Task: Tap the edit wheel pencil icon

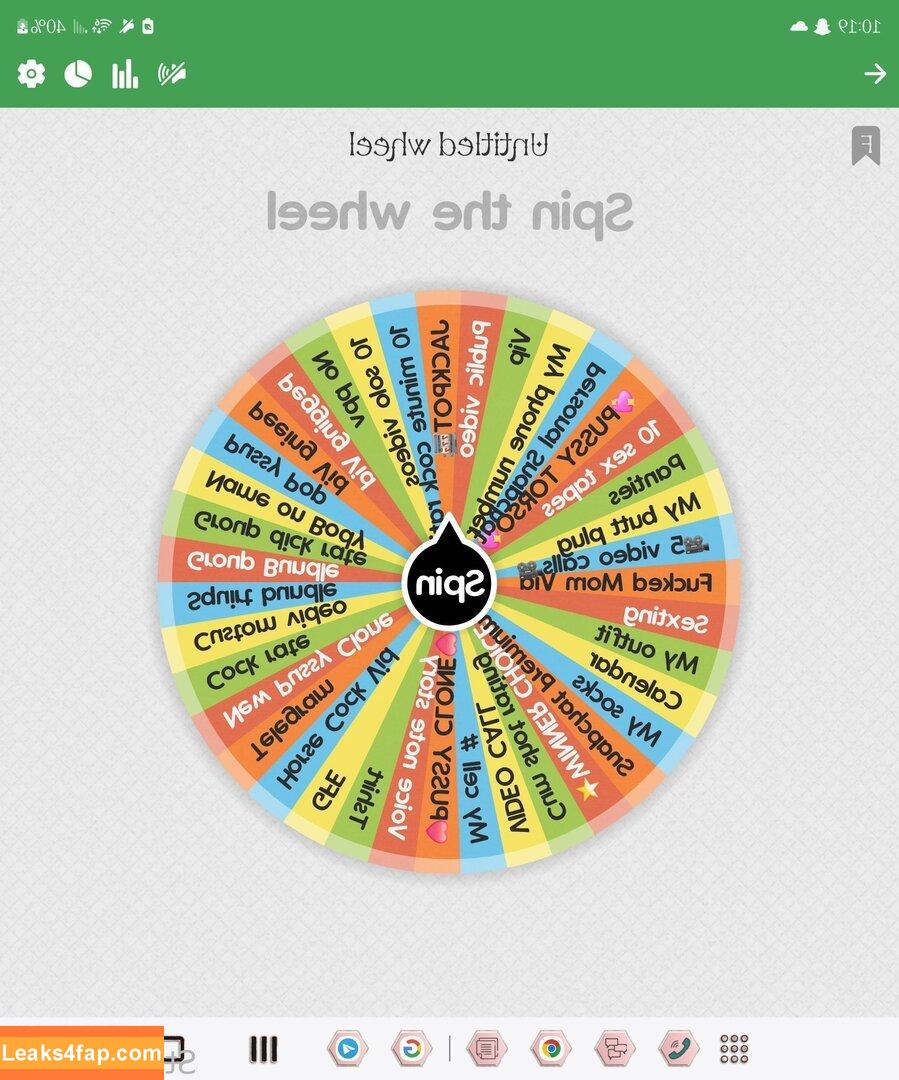Action: 172,74
